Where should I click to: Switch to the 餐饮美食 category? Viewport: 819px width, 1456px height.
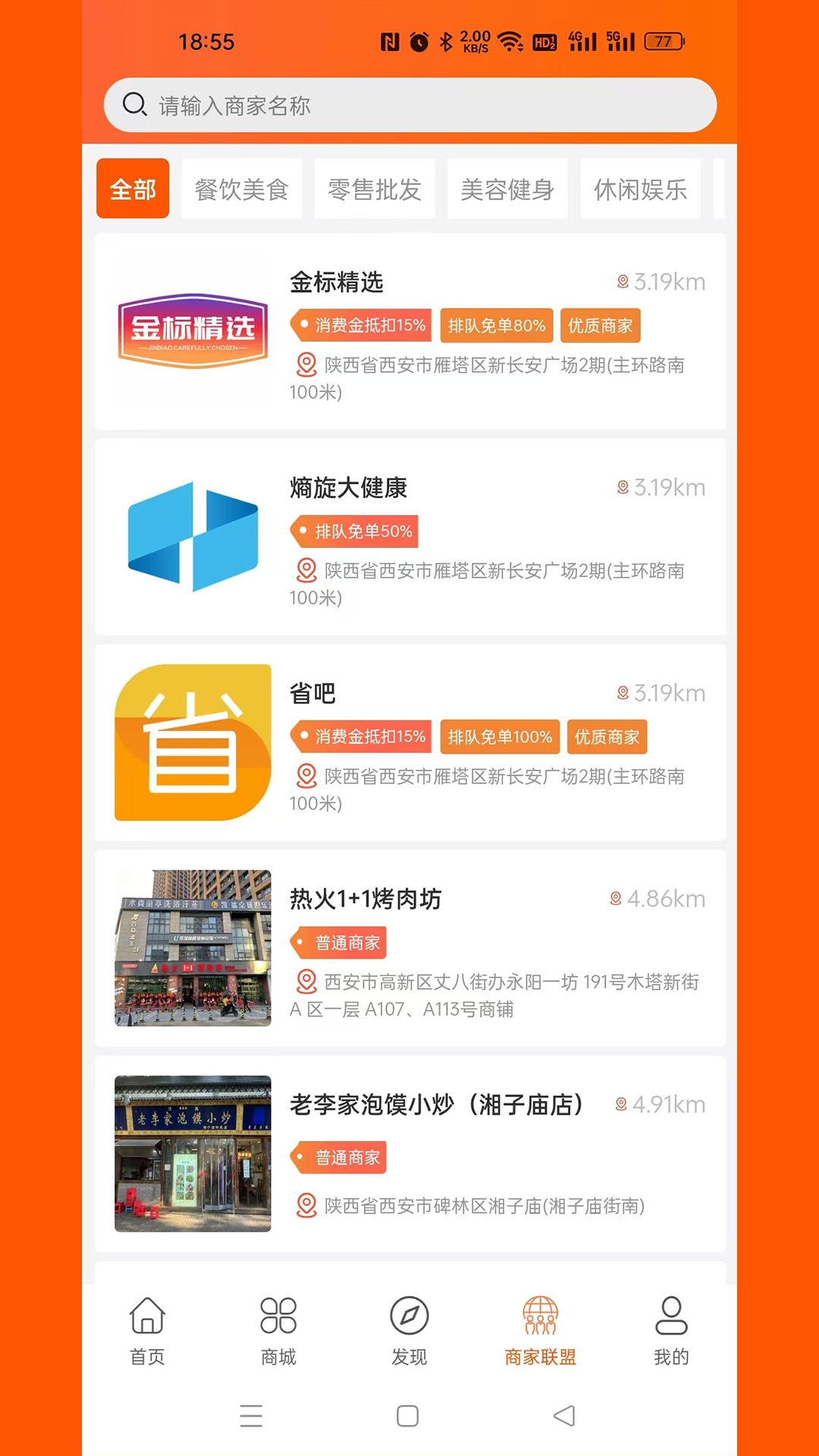click(242, 189)
